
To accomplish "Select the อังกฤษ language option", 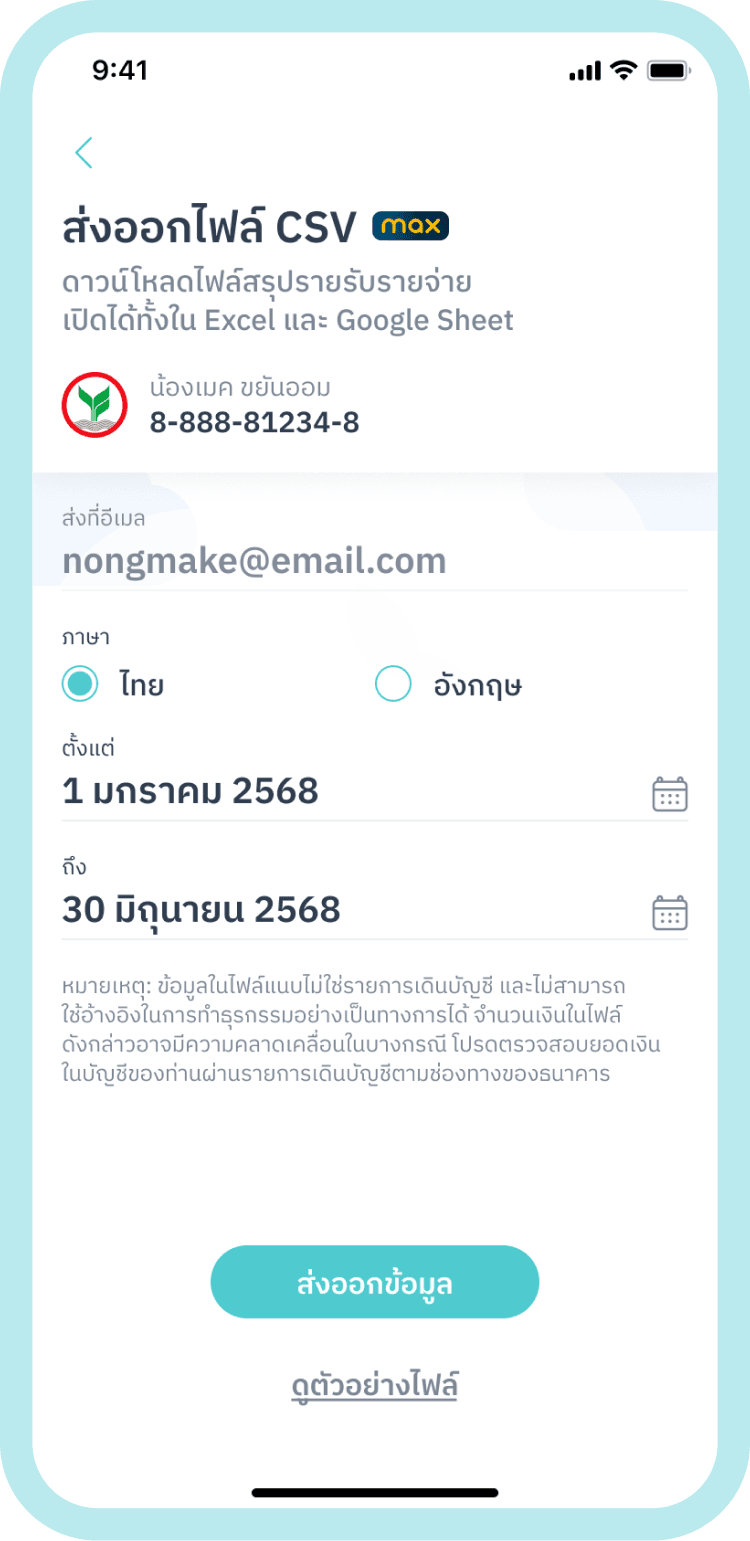I will [393, 685].
